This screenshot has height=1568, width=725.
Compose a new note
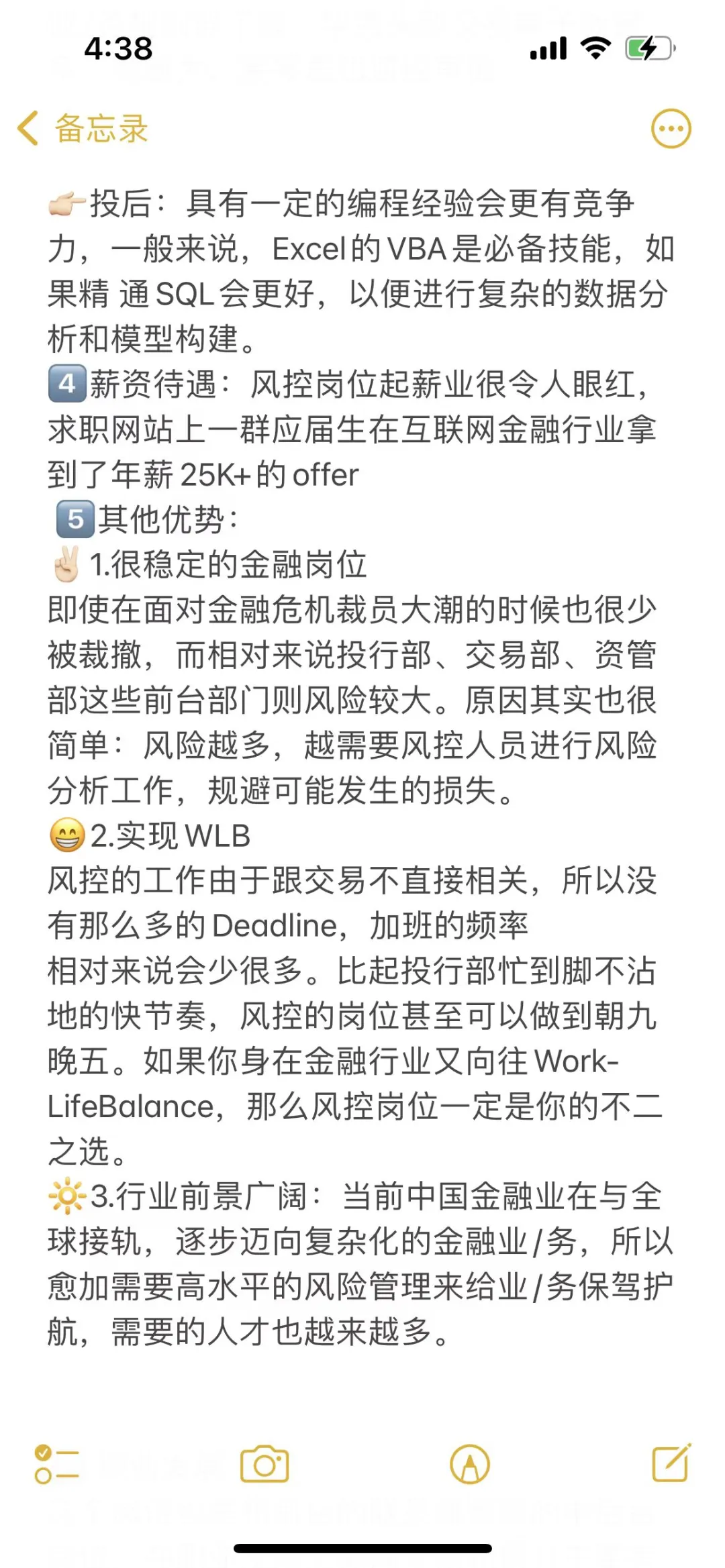[x=671, y=1462]
